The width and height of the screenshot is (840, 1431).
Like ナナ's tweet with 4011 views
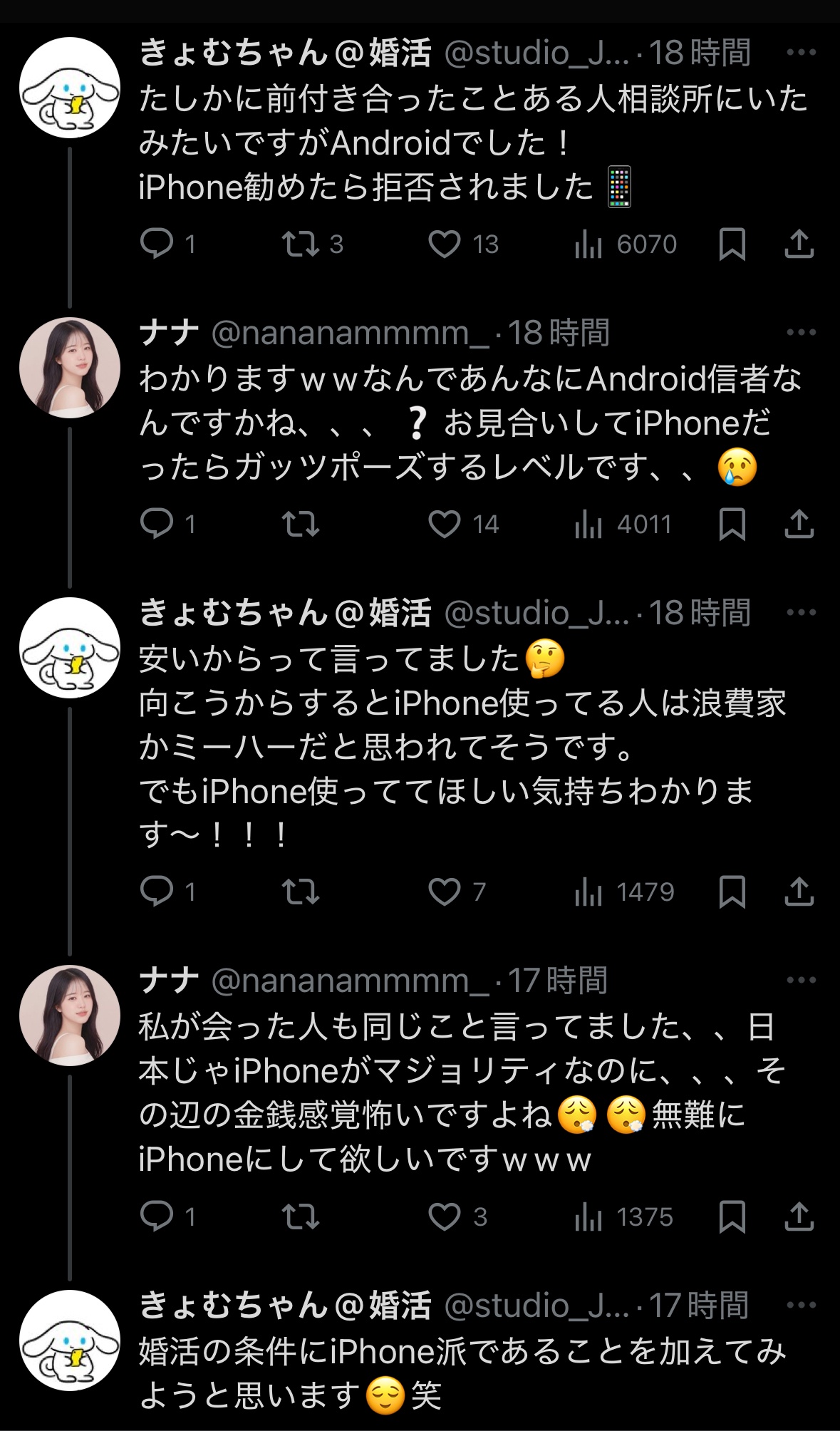tap(445, 525)
